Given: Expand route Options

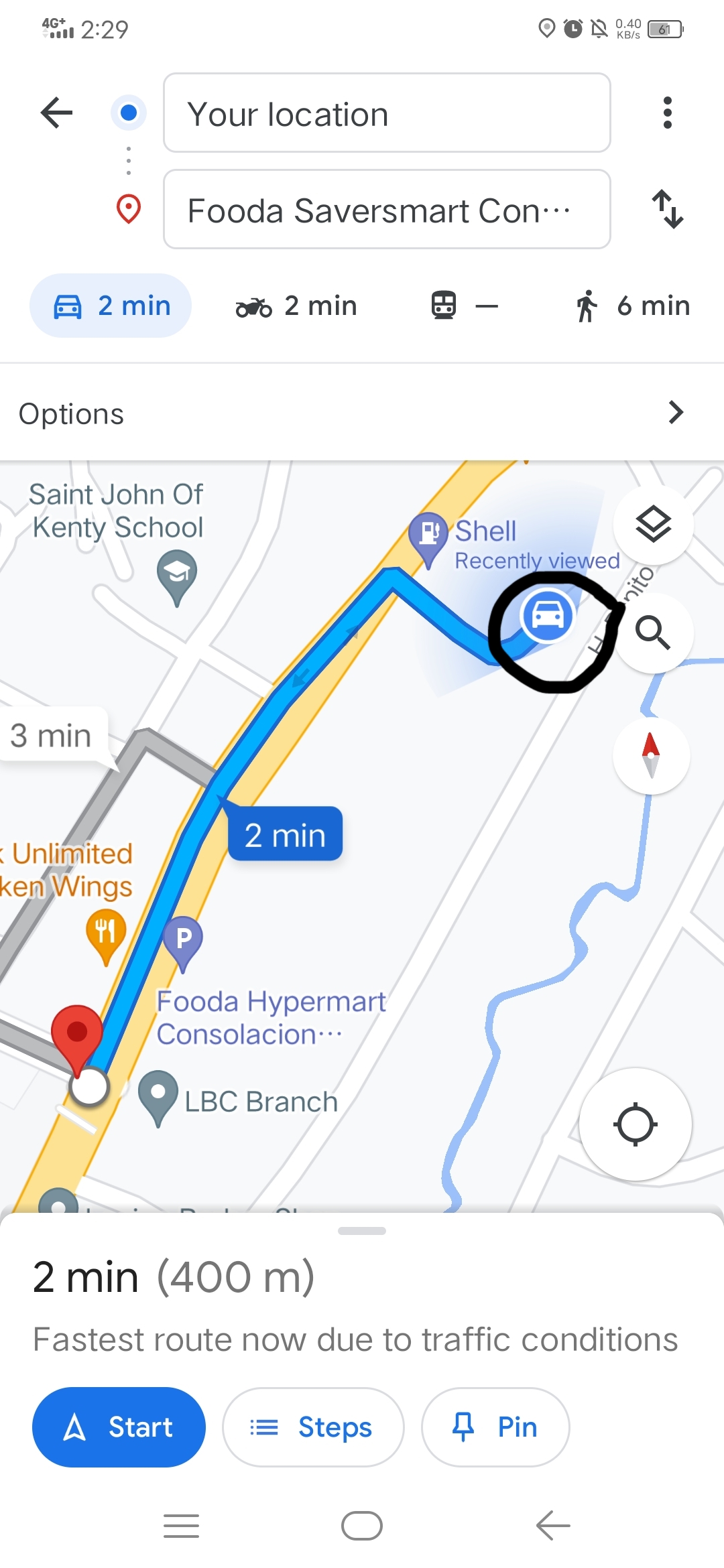Looking at the screenshot, I should pyautogui.click(x=362, y=413).
